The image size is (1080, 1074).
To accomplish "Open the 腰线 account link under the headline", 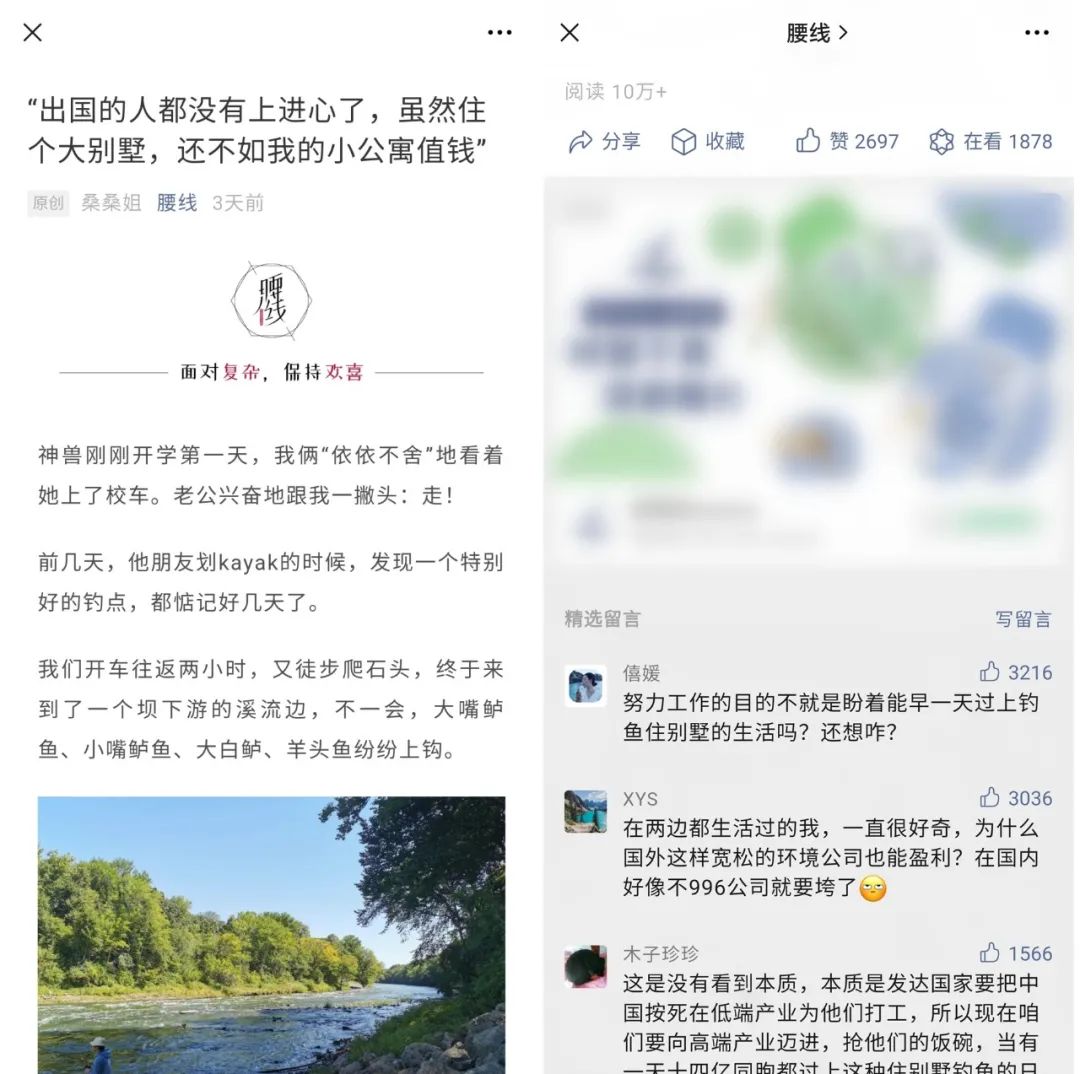I will tap(176, 203).
